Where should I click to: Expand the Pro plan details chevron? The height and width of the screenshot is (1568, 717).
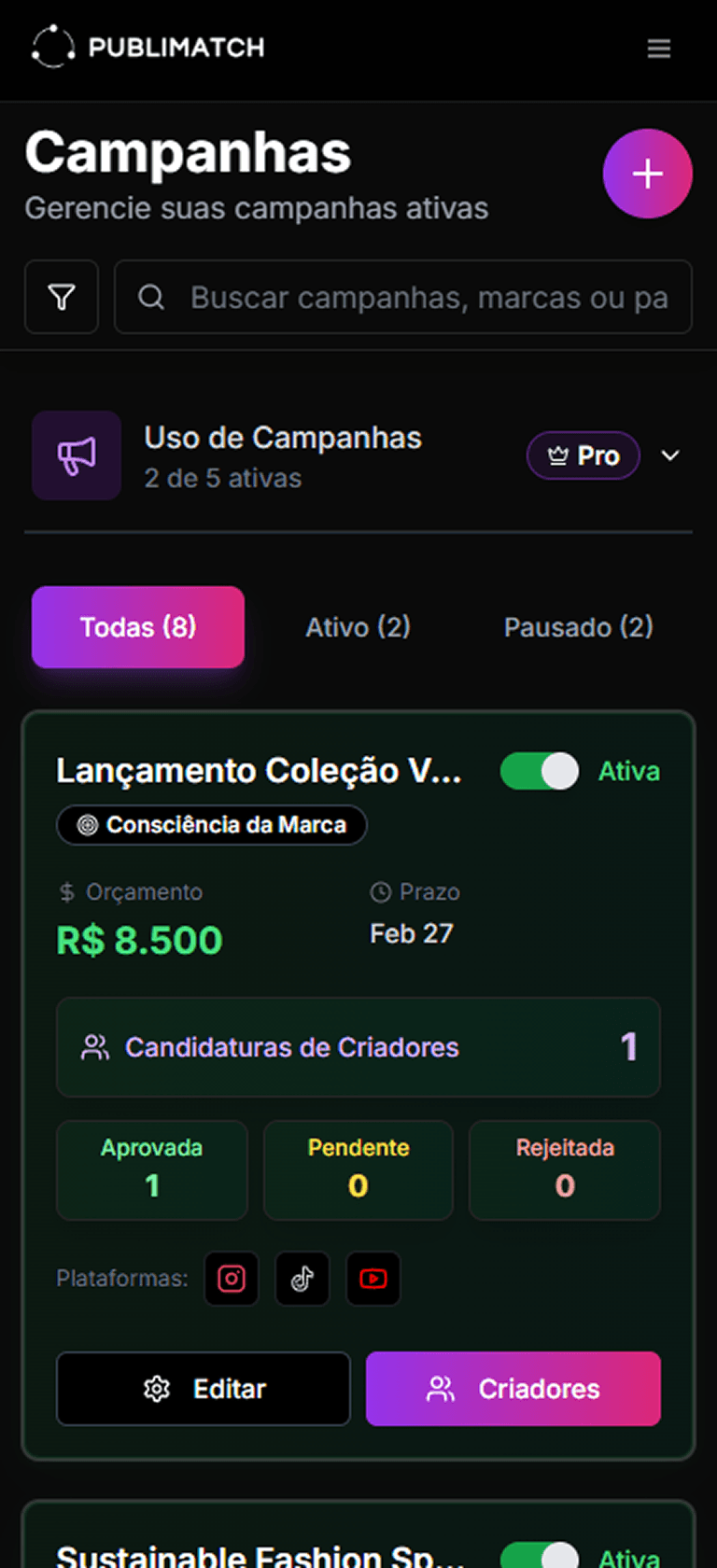coord(670,455)
